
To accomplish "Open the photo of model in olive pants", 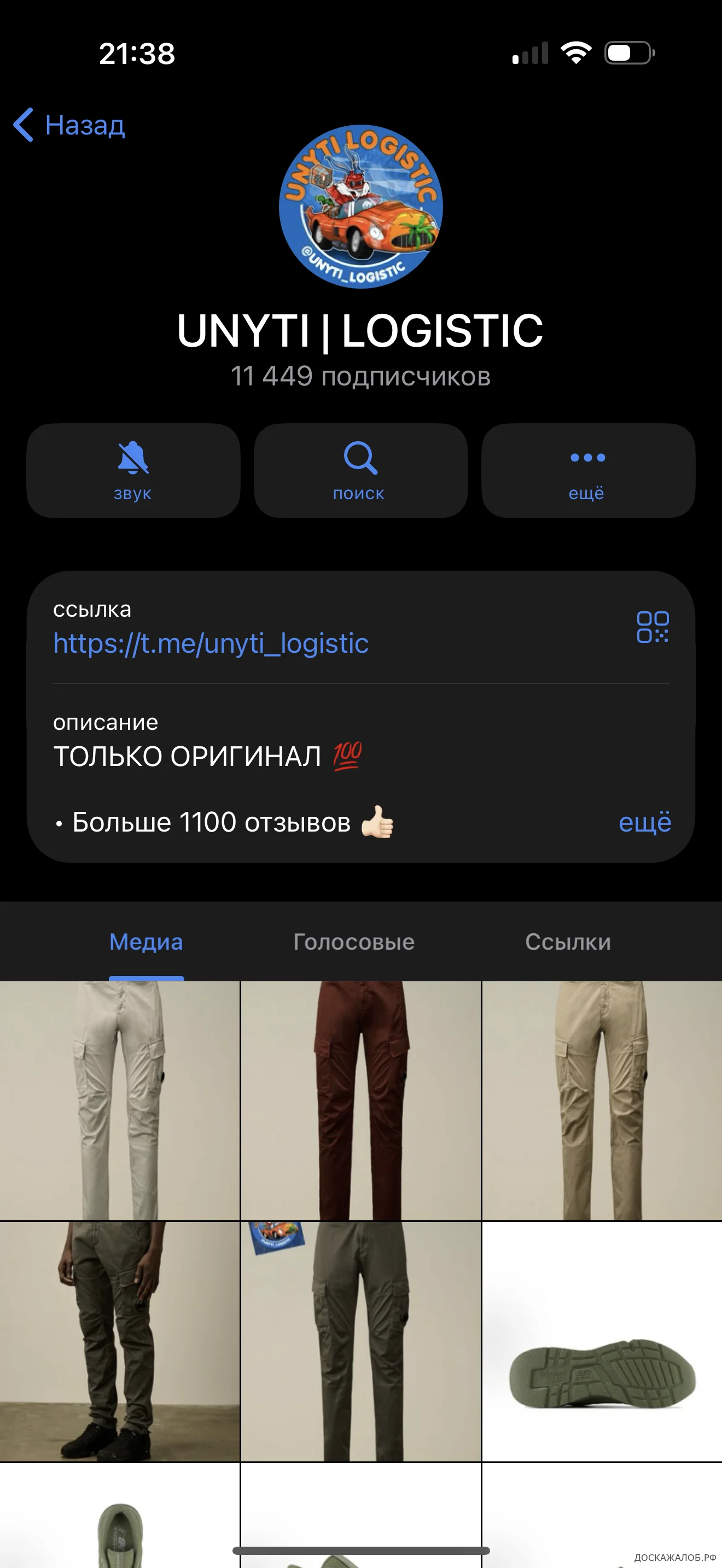I will [x=119, y=1341].
